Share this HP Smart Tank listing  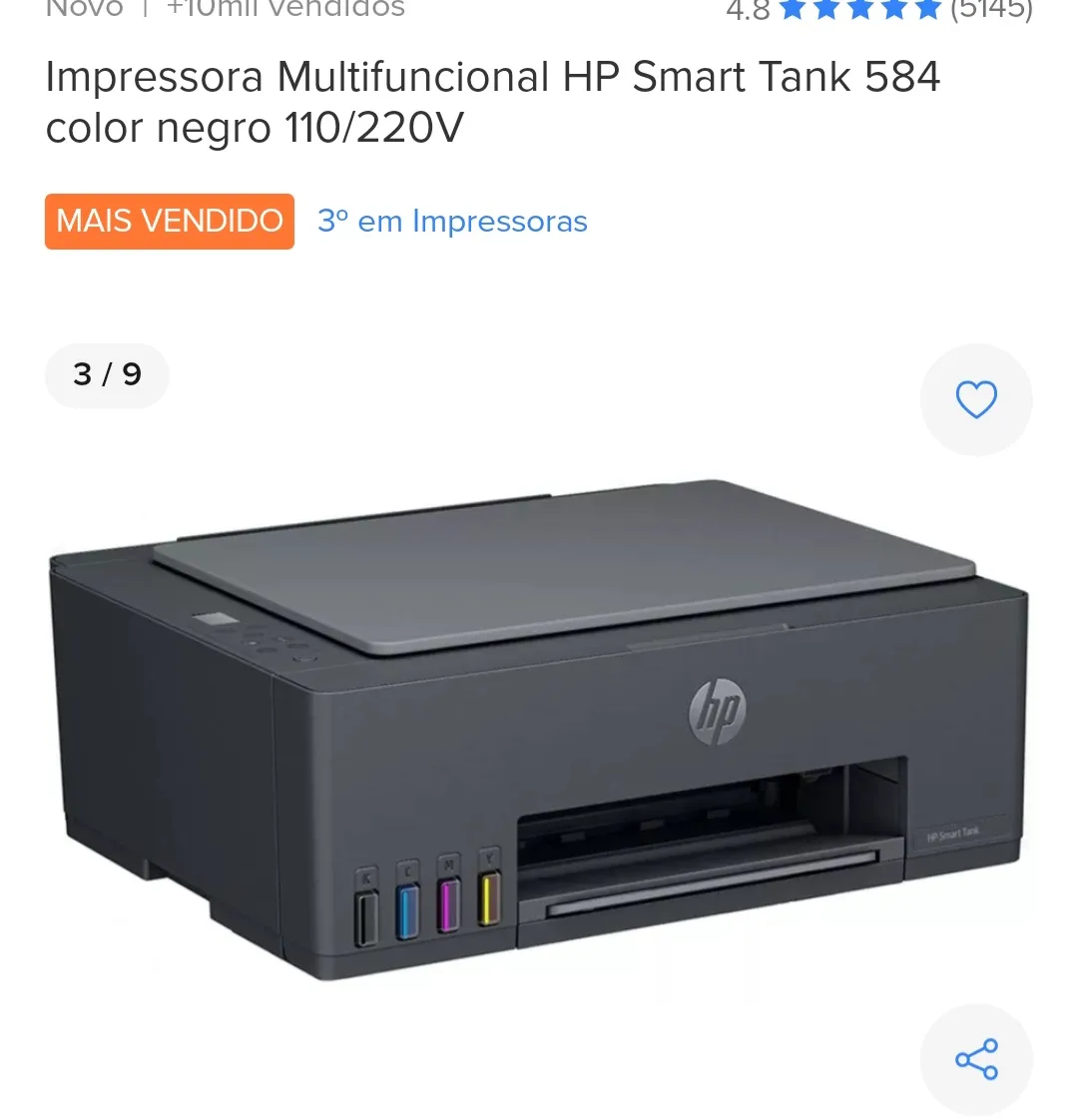(975, 1059)
